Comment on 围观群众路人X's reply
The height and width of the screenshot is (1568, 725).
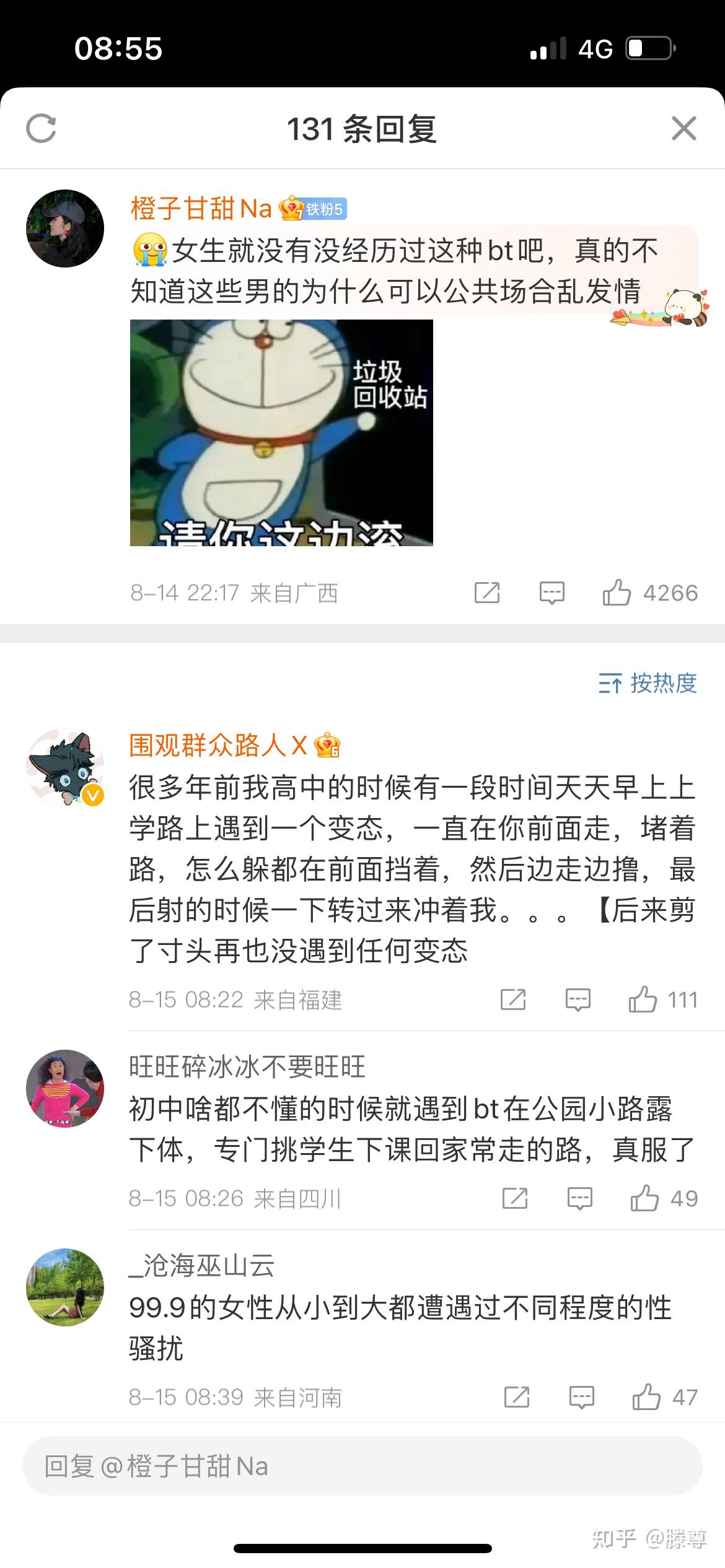[578, 1000]
